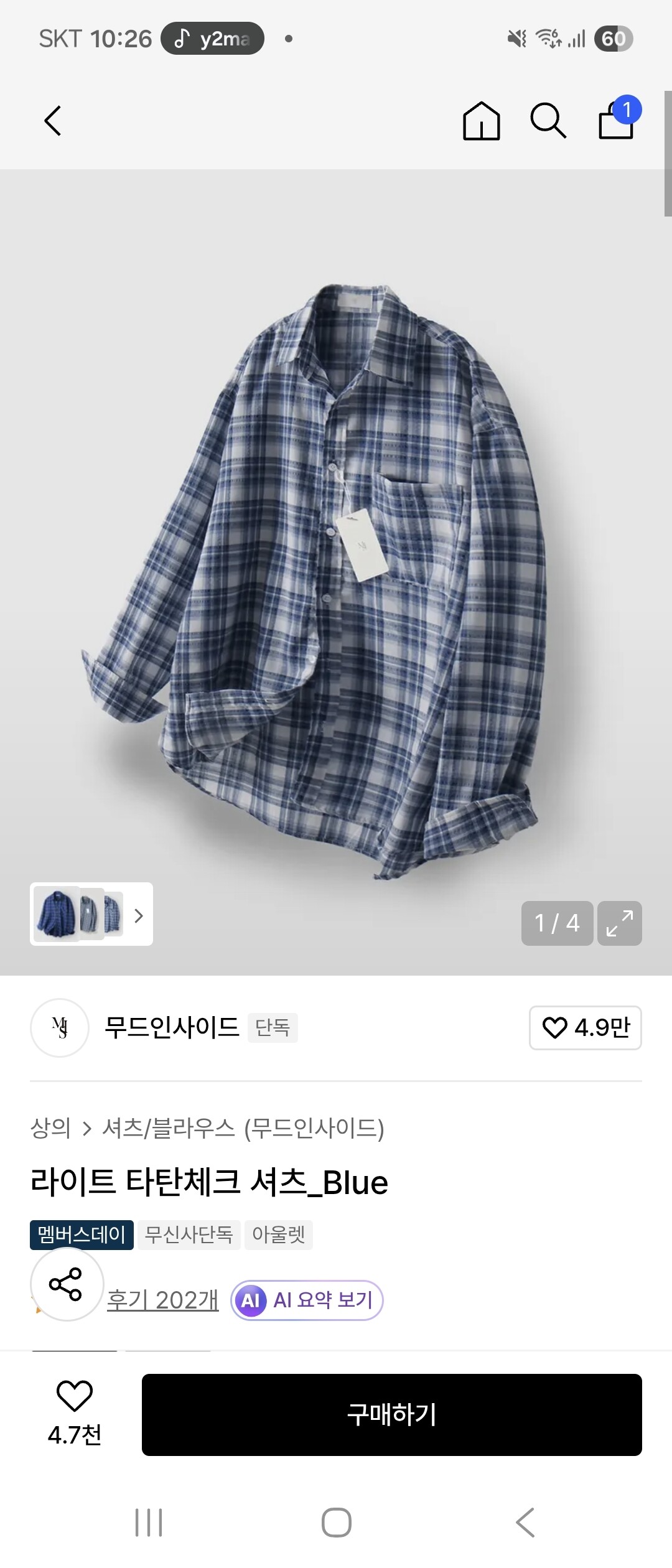This screenshot has height=1568, width=672.
Task: Open recent apps from navigation bar
Action: coord(149,1523)
